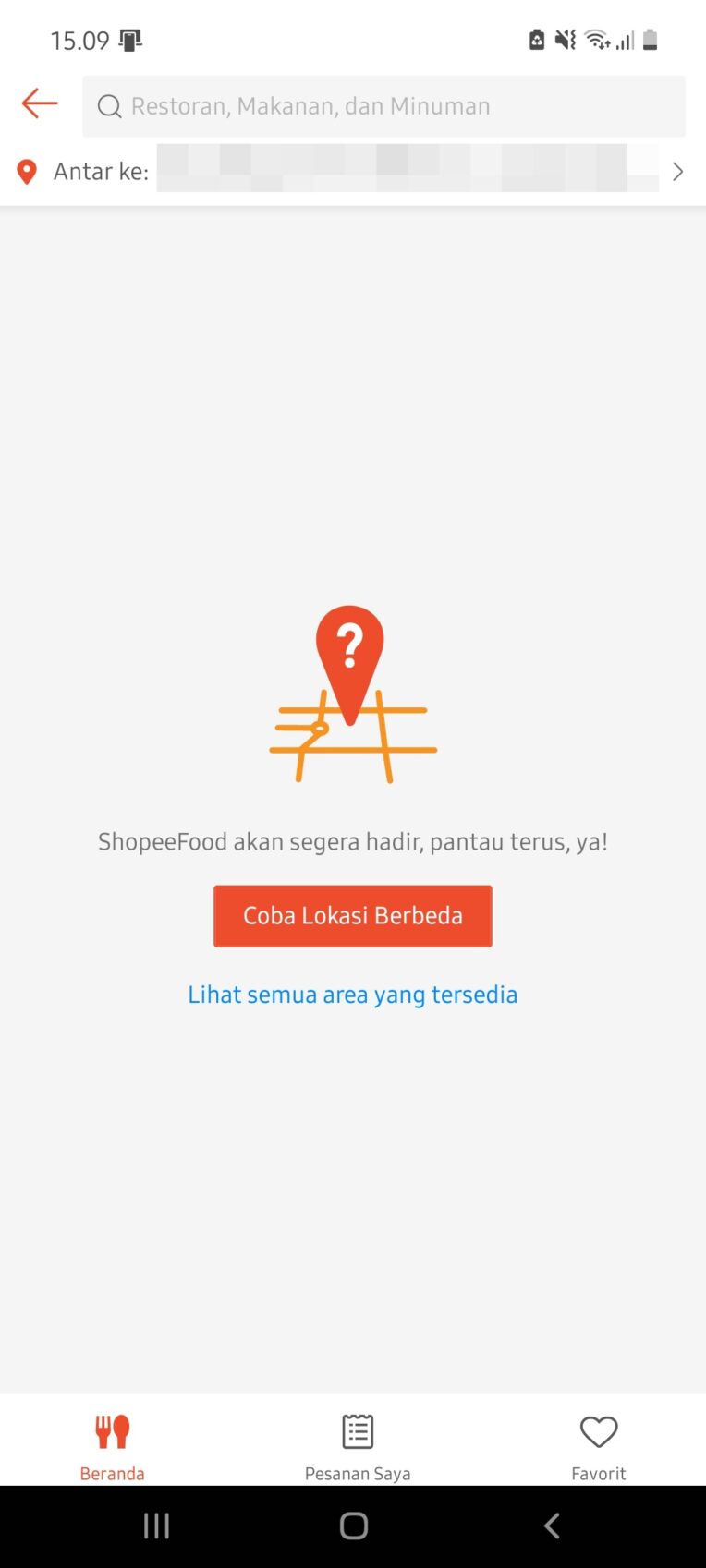Open Lihat semua area yang tersedia
This screenshot has width=706, height=1568.
(x=352, y=995)
